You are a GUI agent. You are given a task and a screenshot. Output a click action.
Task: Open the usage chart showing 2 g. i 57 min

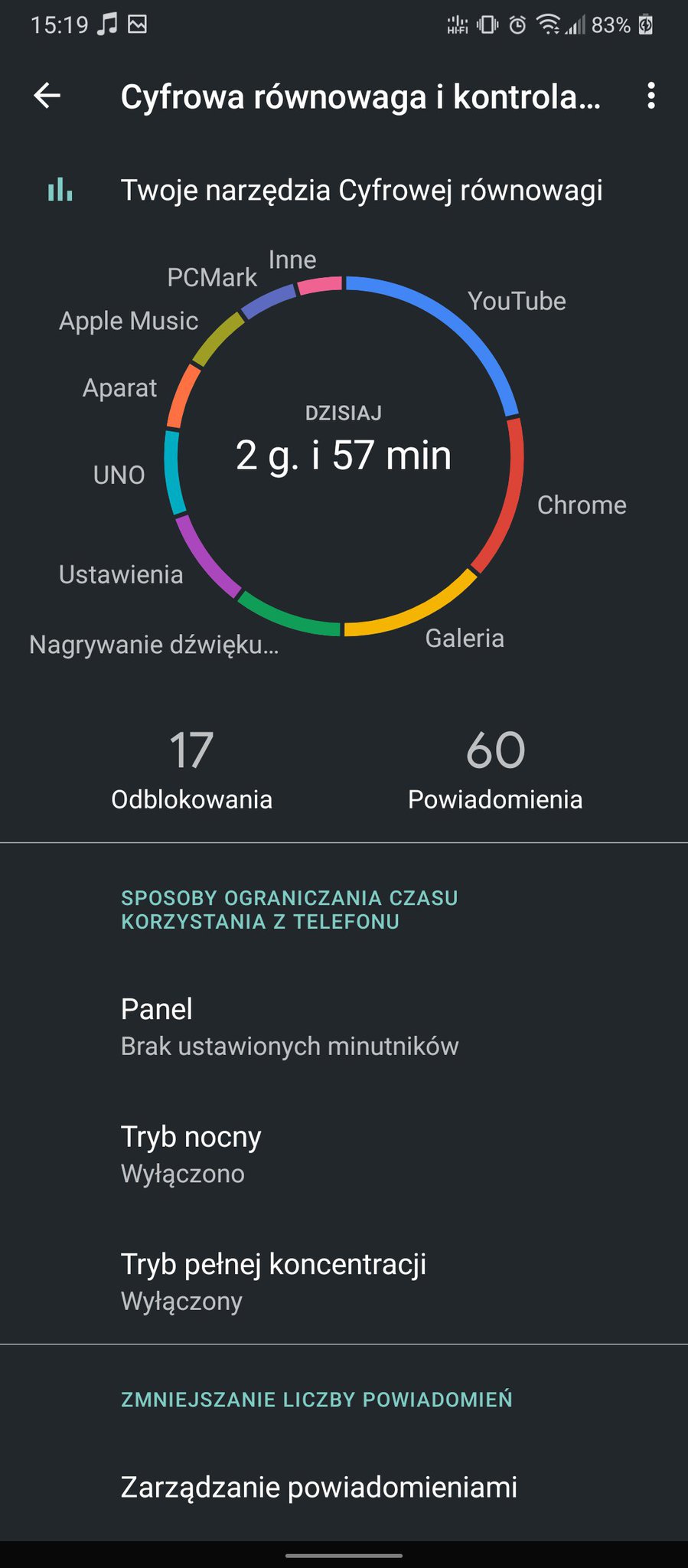tap(344, 456)
